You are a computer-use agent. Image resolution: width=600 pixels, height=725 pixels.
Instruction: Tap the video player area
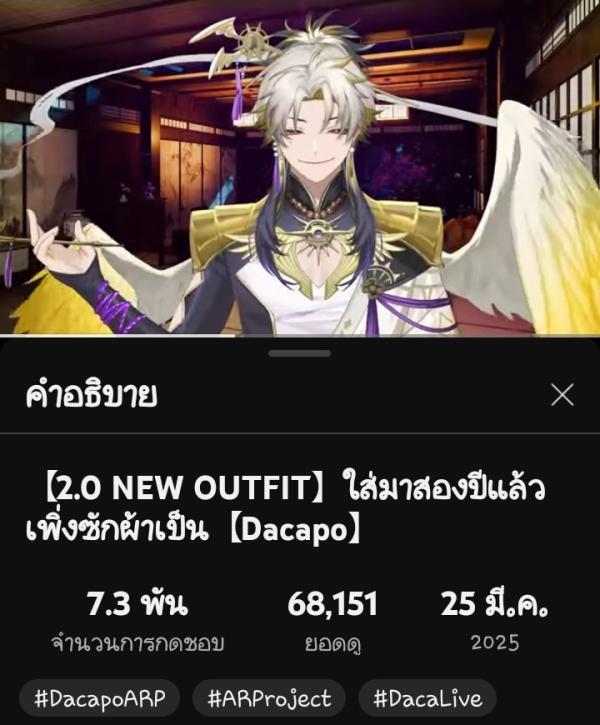pos(300,168)
